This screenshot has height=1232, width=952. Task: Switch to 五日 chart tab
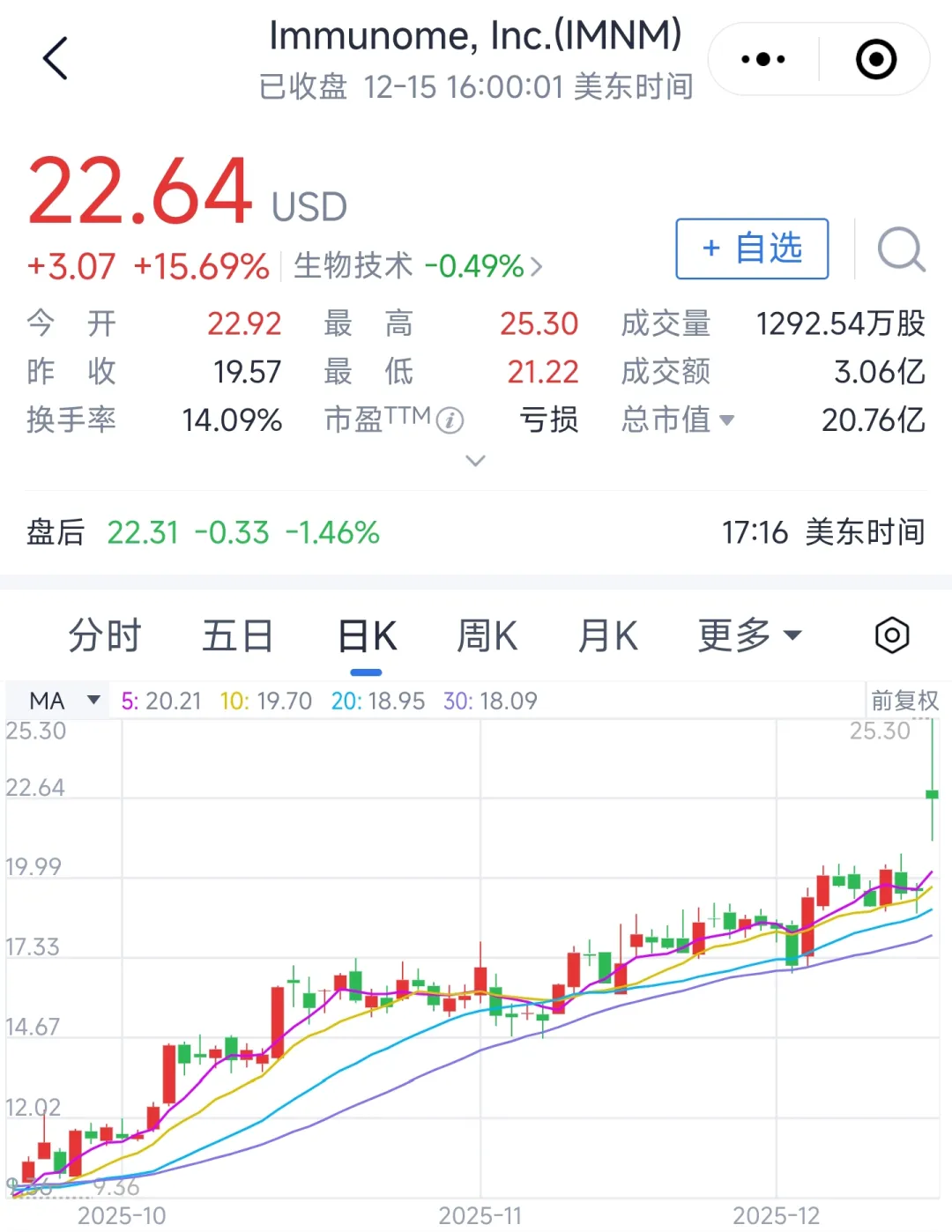point(237,635)
